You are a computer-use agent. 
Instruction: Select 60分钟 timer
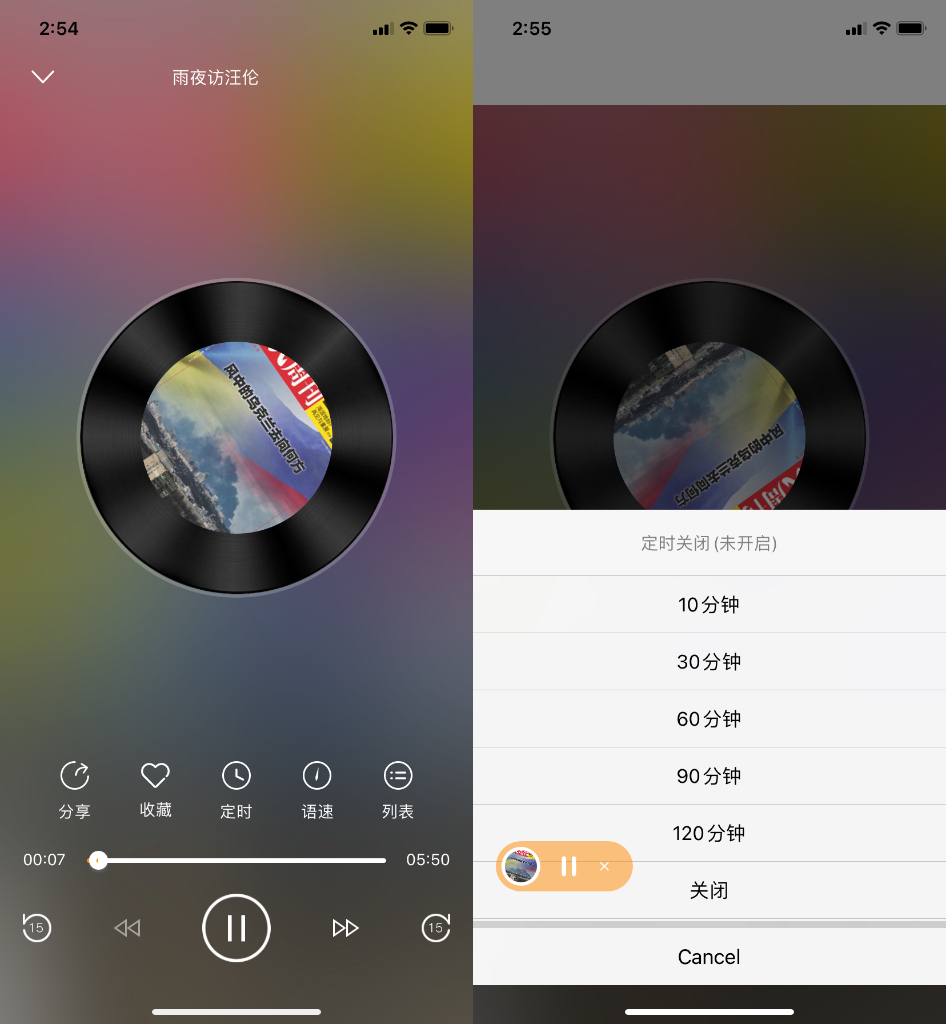(709, 718)
